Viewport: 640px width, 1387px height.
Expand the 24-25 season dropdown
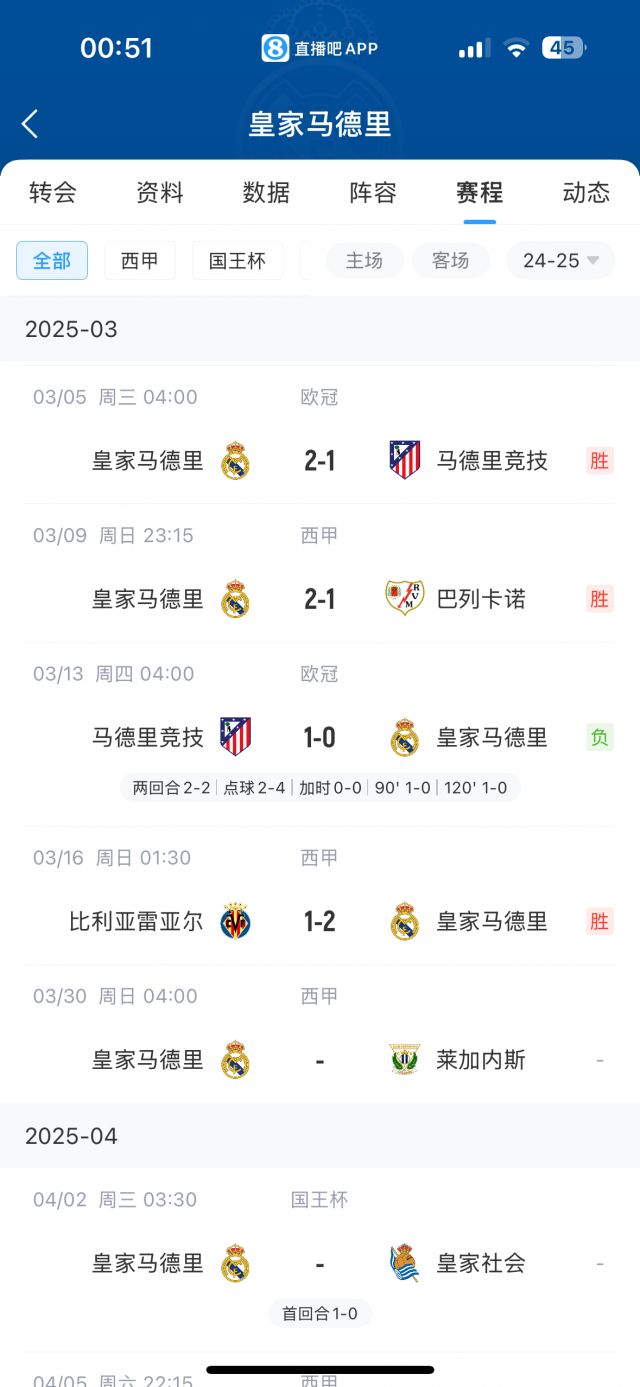(x=560, y=261)
